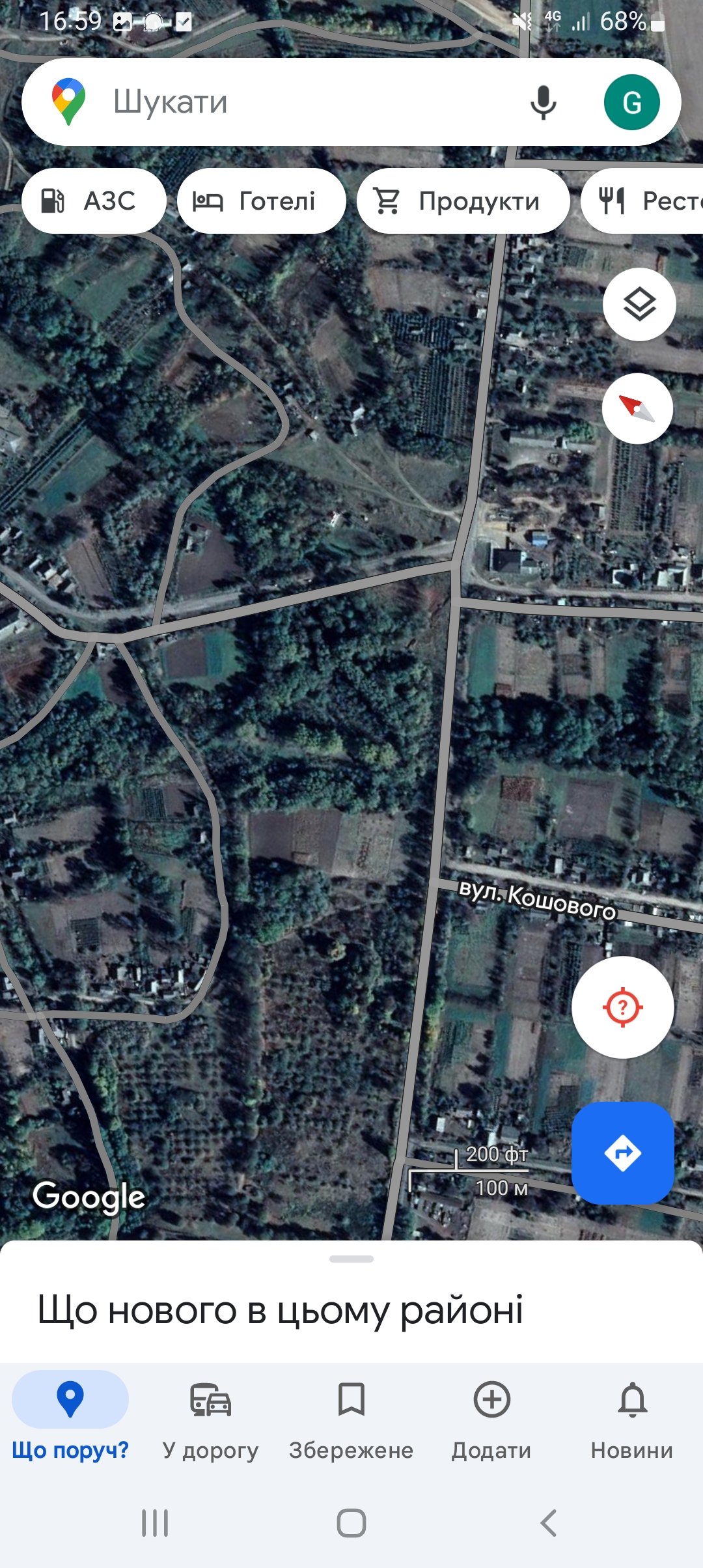Select the Готелі filter chip
This screenshot has height=1568, width=703.
tap(261, 201)
